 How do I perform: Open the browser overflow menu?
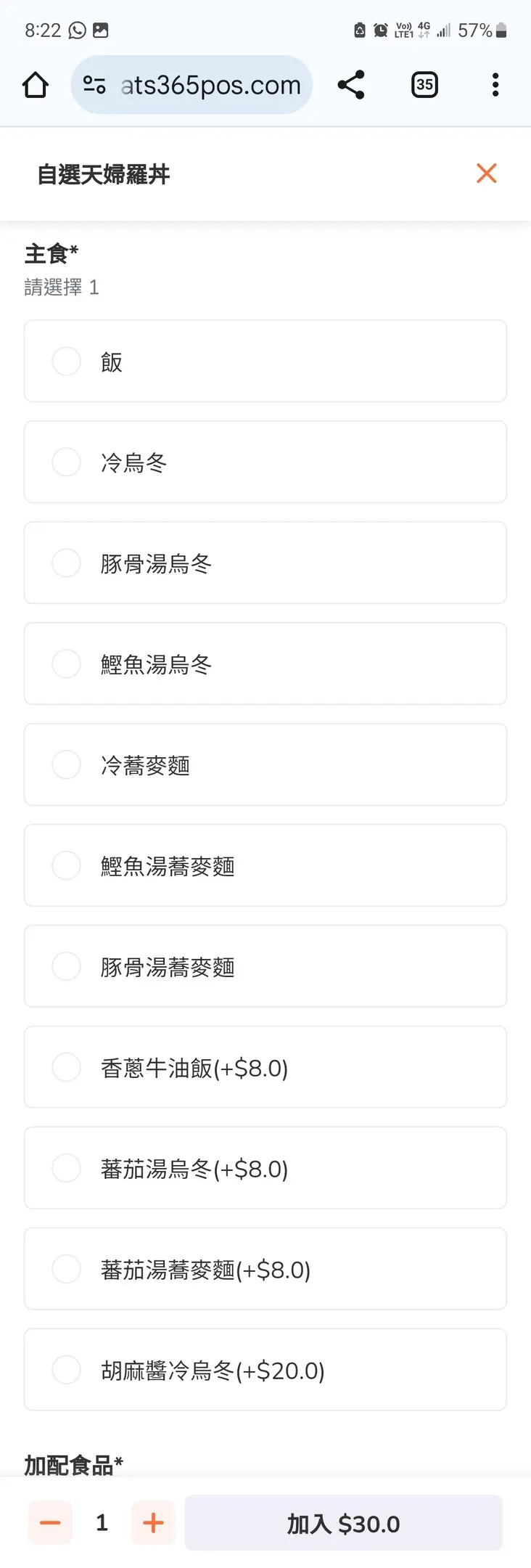click(495, 85)
